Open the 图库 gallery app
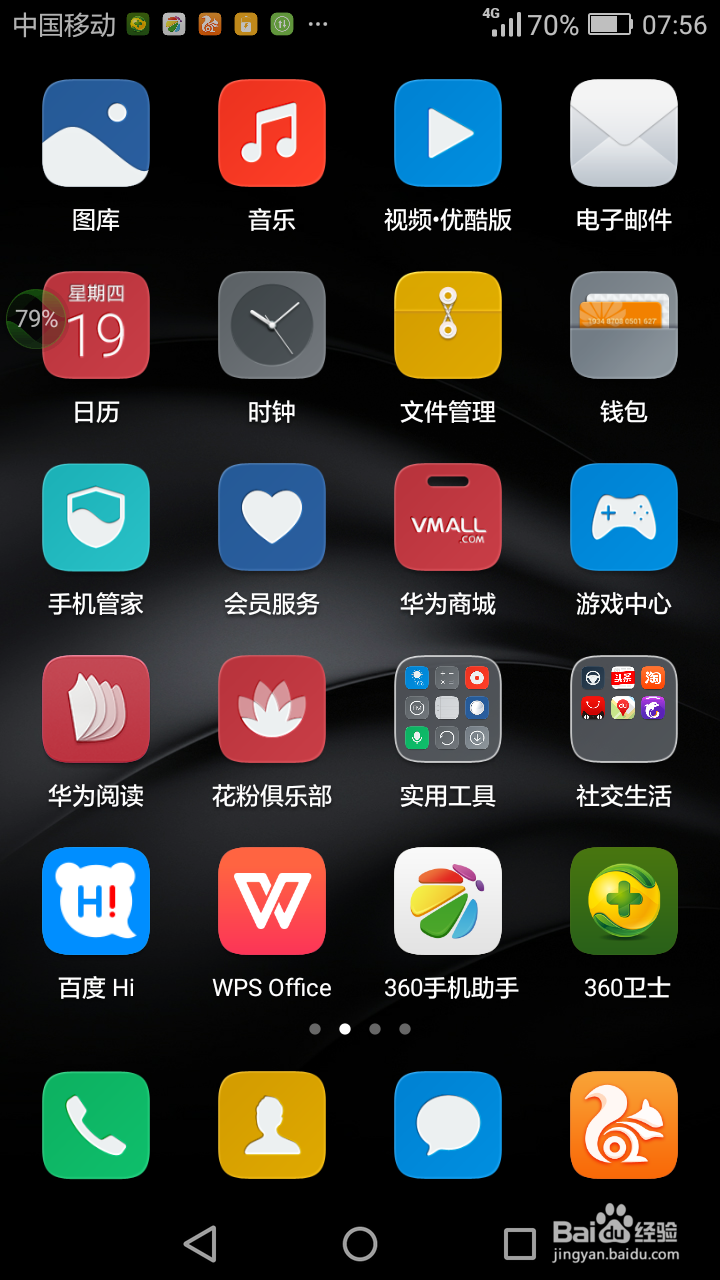Screen dimensions: 720x1280 pos(96,133)
